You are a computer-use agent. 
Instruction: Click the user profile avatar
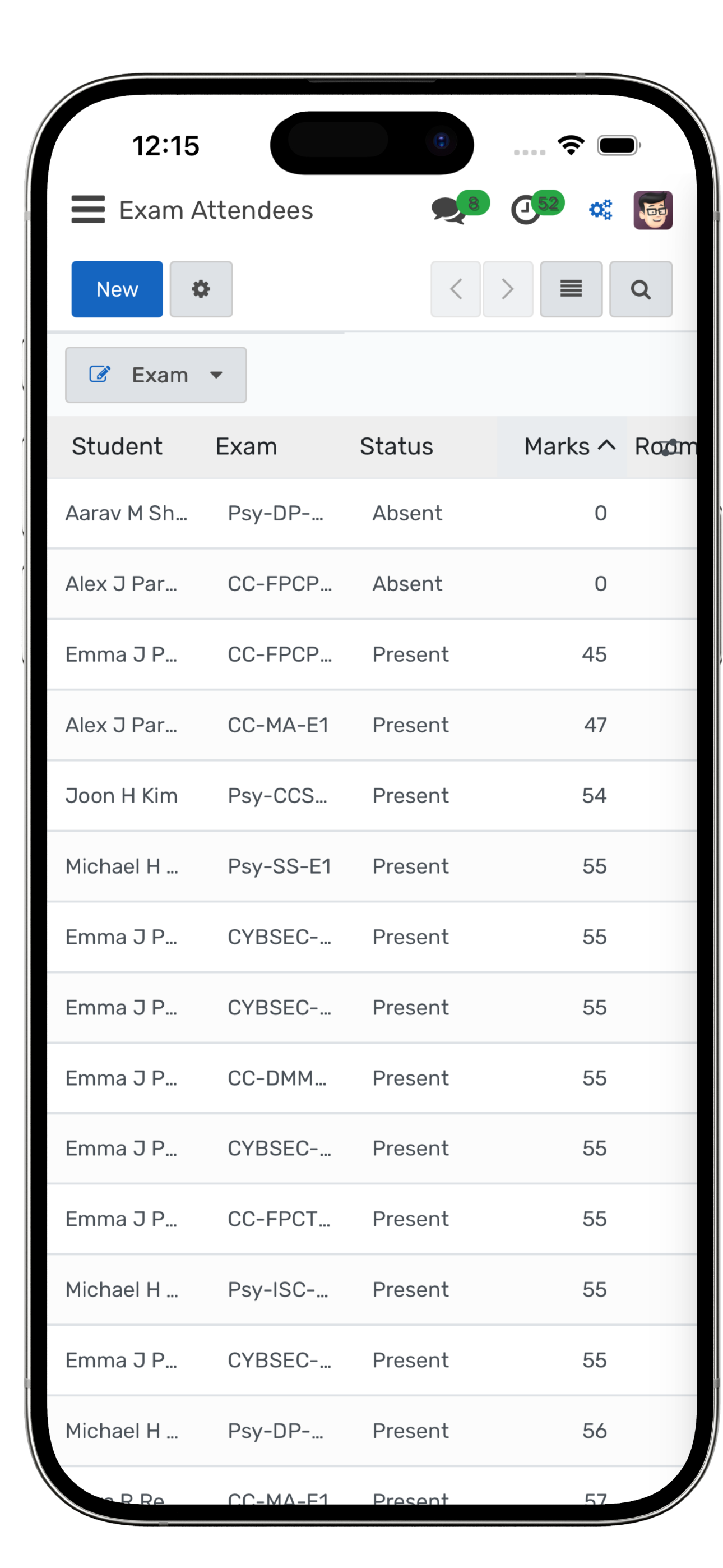(652, 209)
